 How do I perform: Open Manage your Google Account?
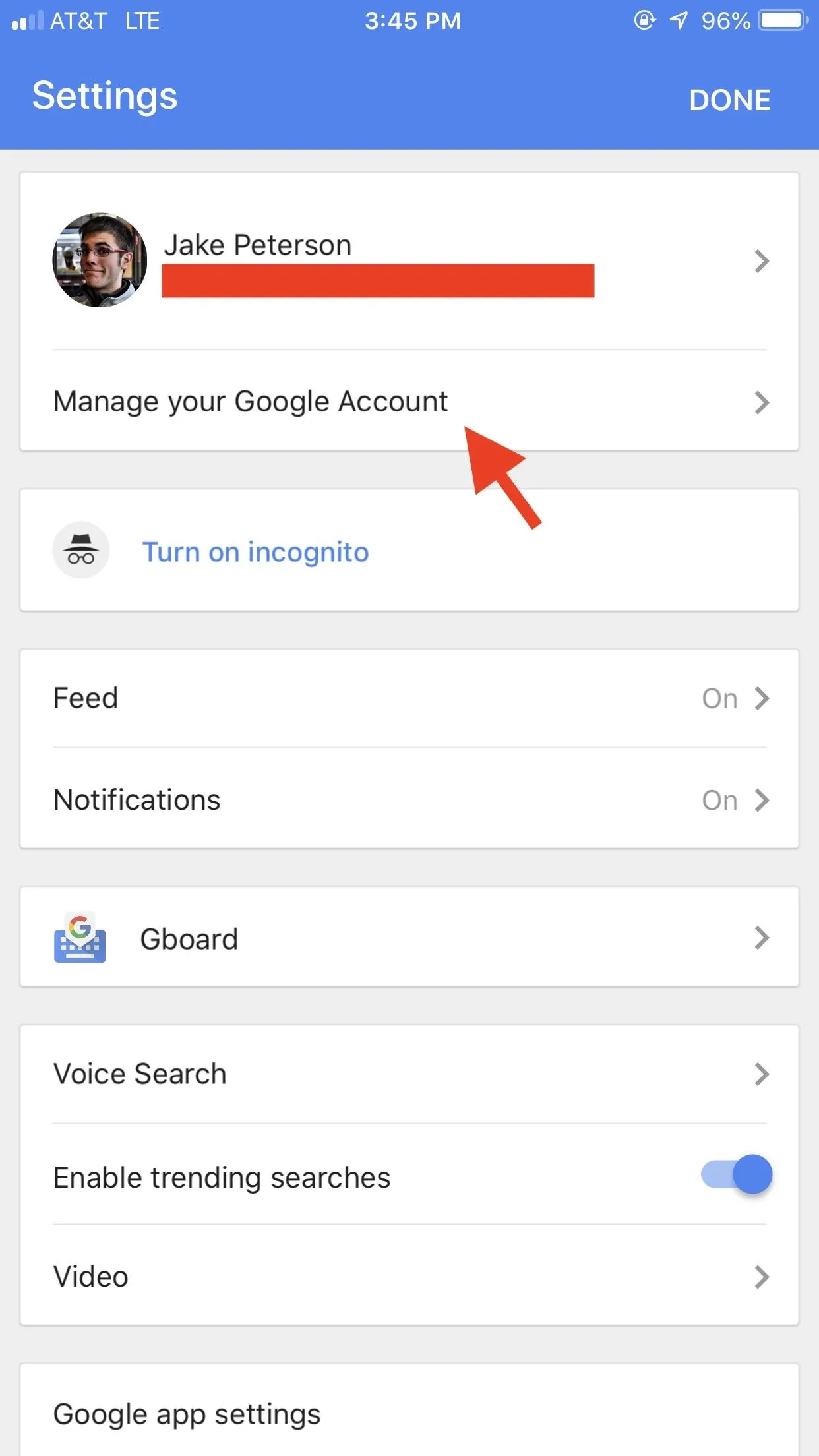(x=409, y=401)
